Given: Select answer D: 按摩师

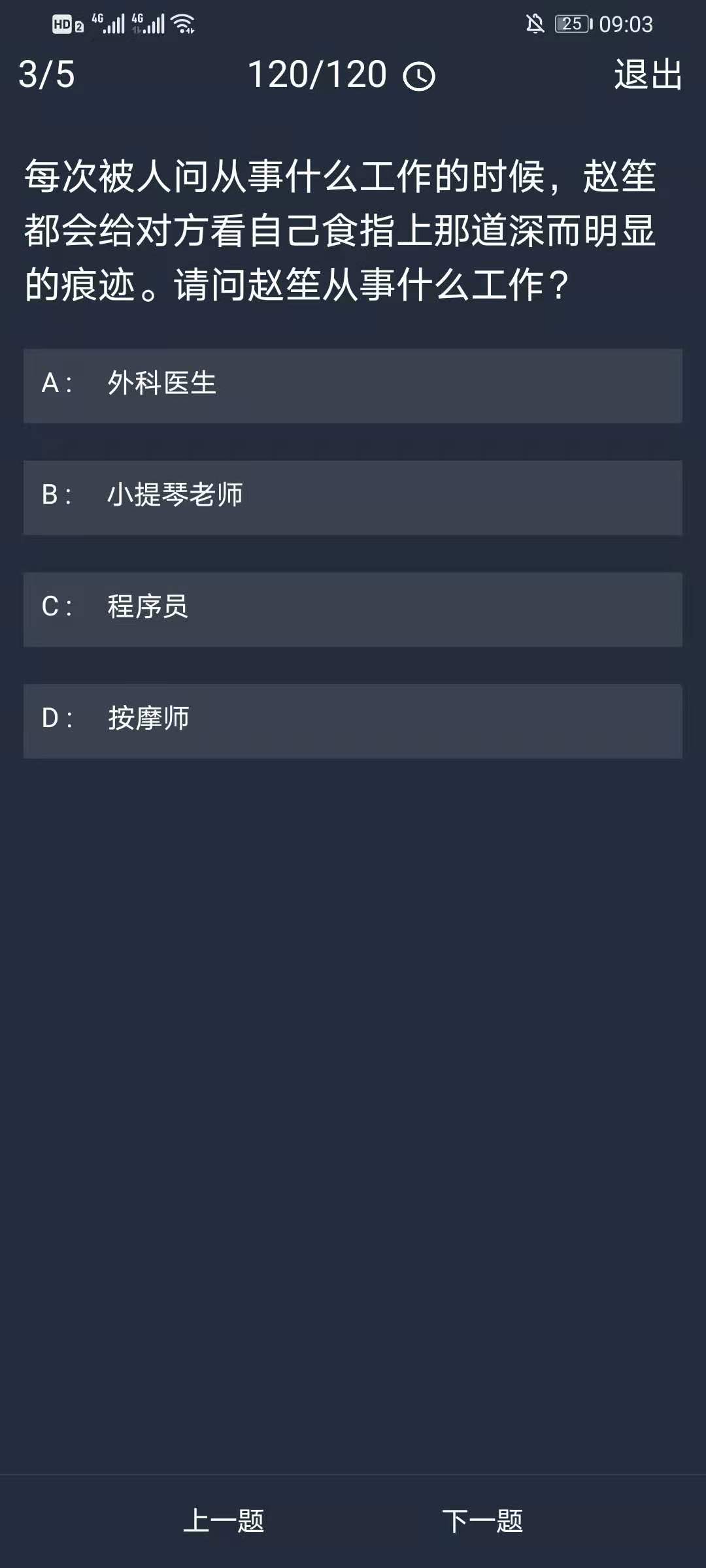Looking at the screenshot, I should coord(353,721).
